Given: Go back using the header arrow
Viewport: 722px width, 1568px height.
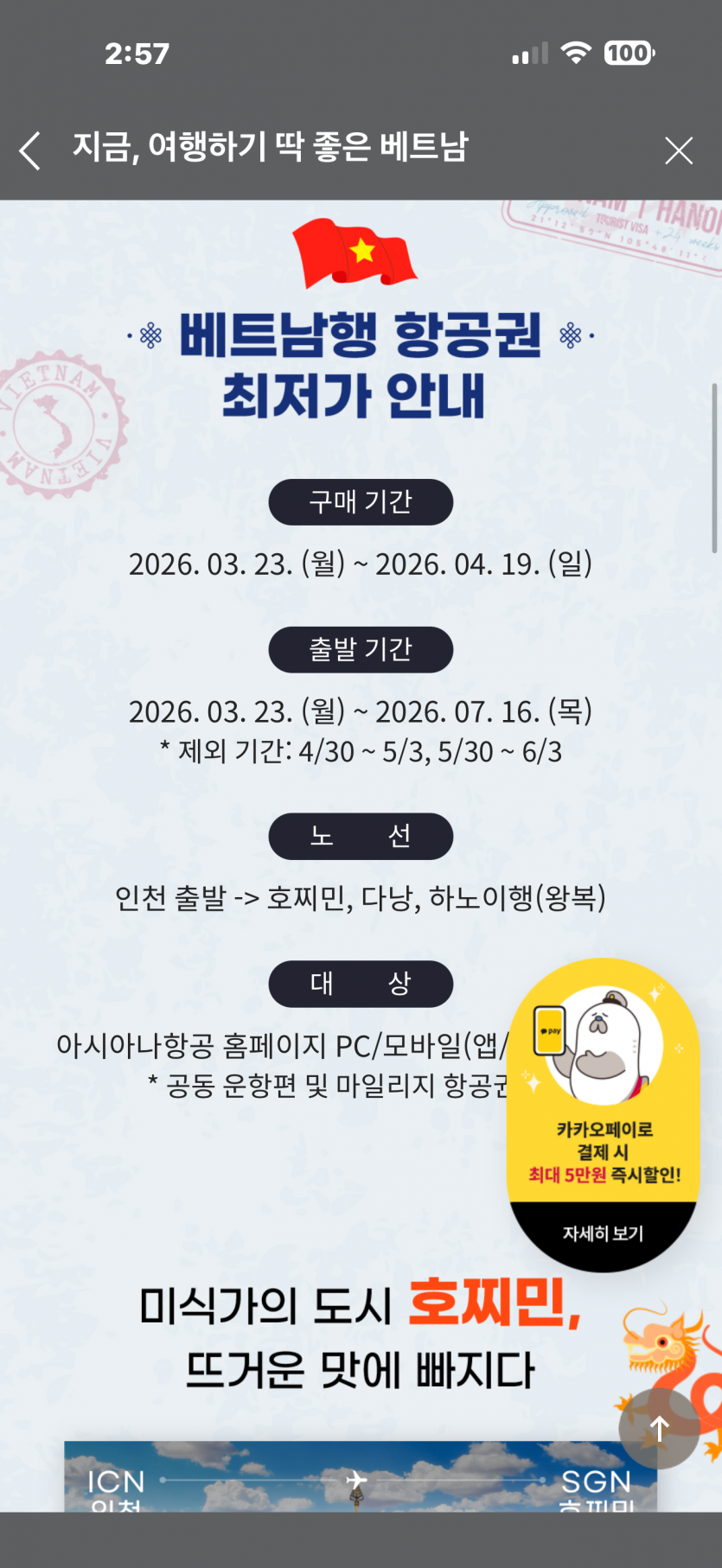Looking at the screenshot, I should (30, 150).
